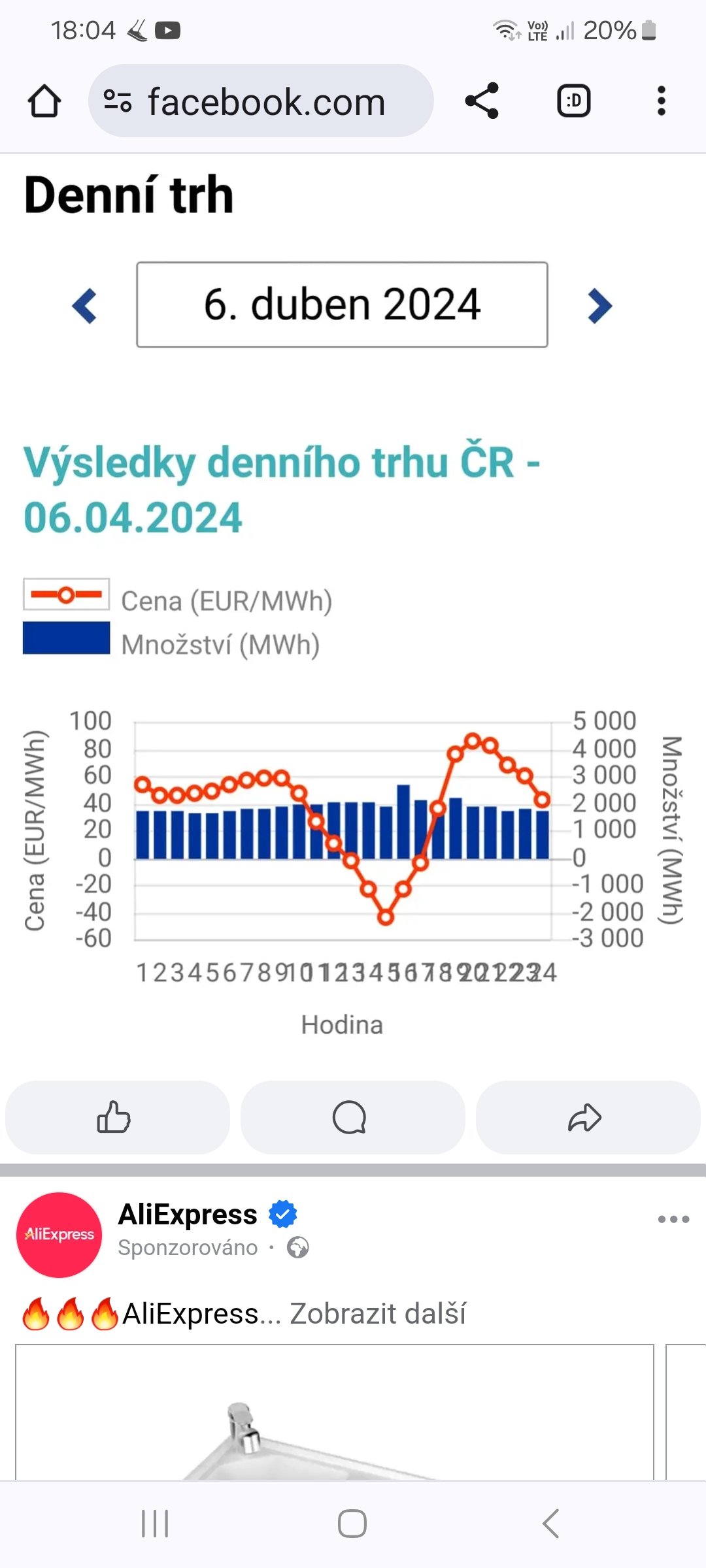This screenshot has width=706, height=1568.
Task: Like the daily market chart post
Action: pos(118,1117)
